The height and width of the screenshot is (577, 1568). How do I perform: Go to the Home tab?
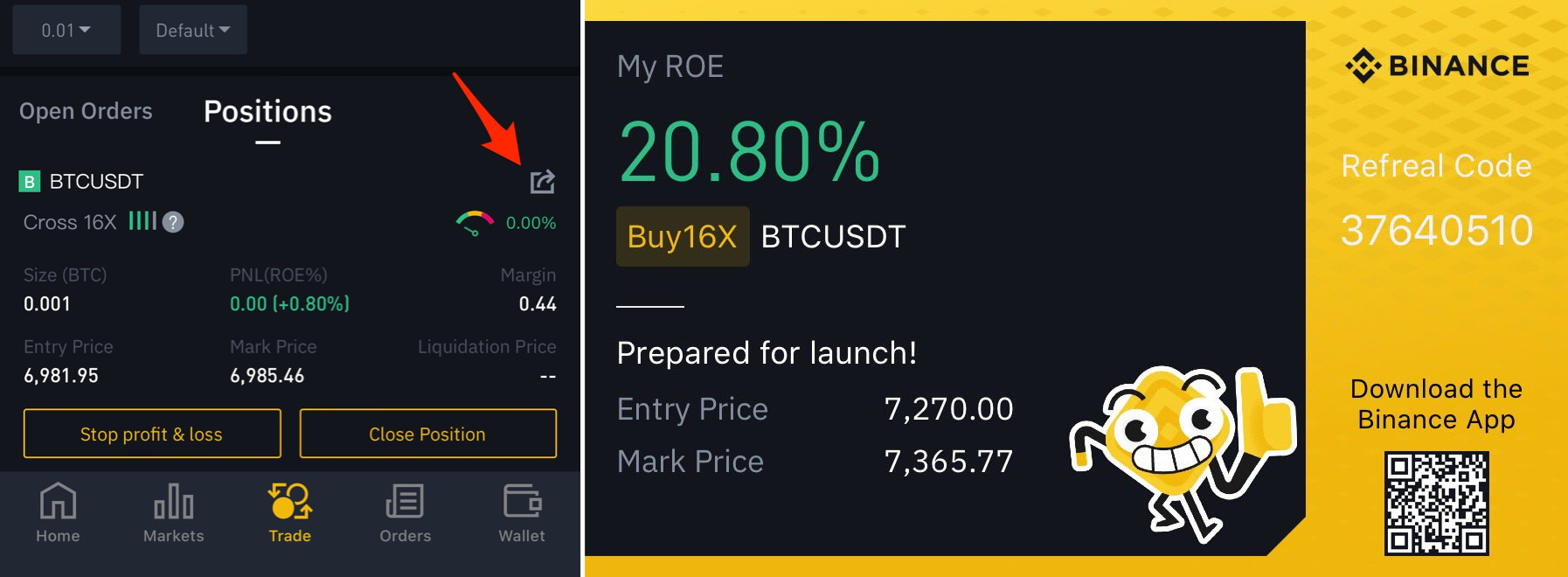58,513
